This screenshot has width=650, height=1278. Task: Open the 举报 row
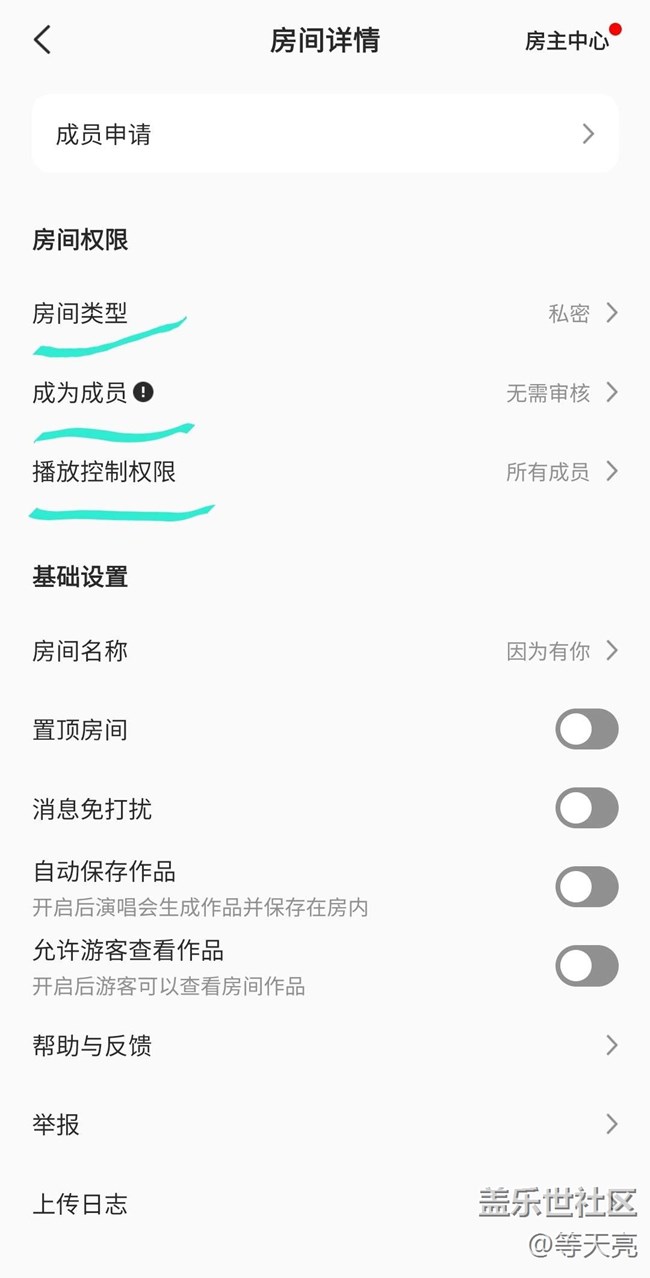click(325, 1125)
